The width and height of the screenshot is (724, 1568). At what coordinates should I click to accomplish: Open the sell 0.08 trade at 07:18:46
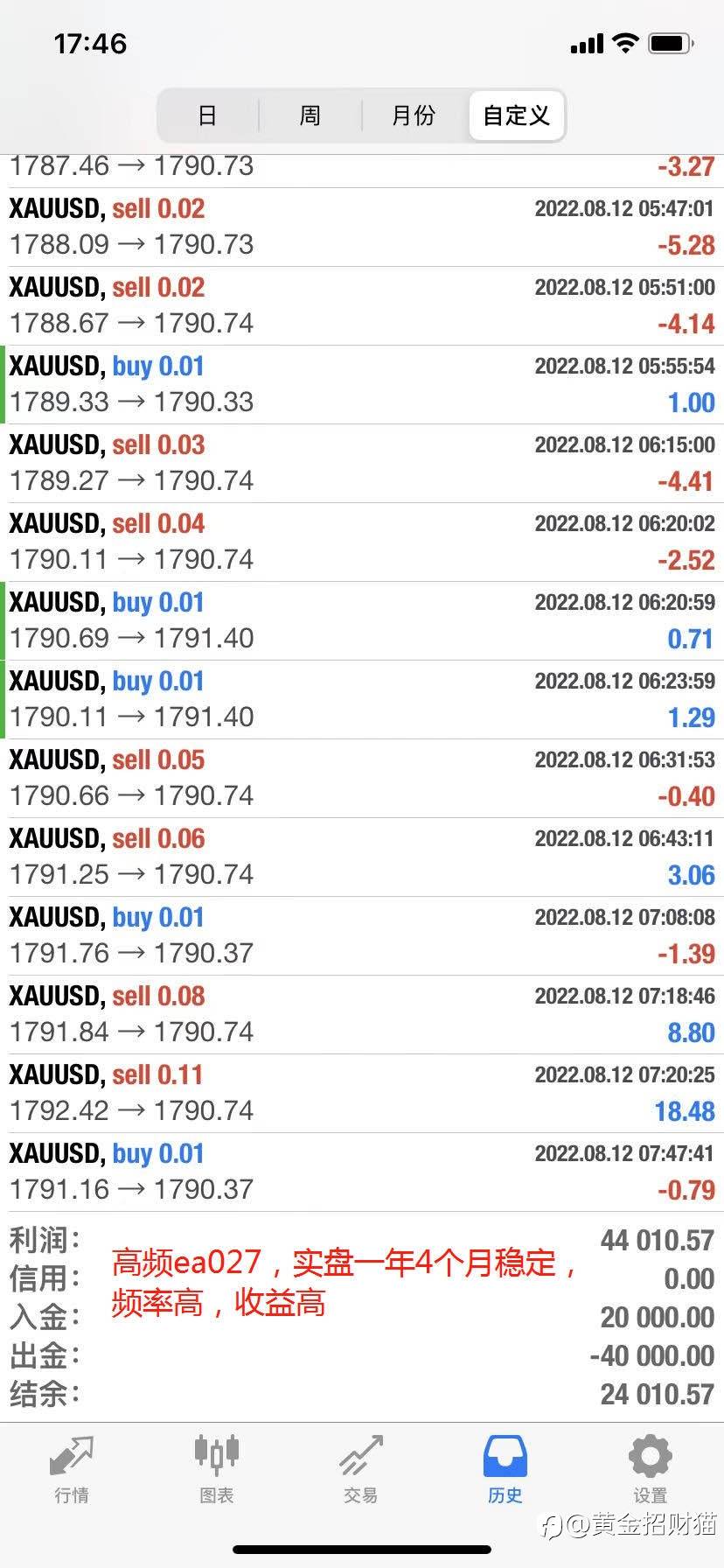(362, 1015)
